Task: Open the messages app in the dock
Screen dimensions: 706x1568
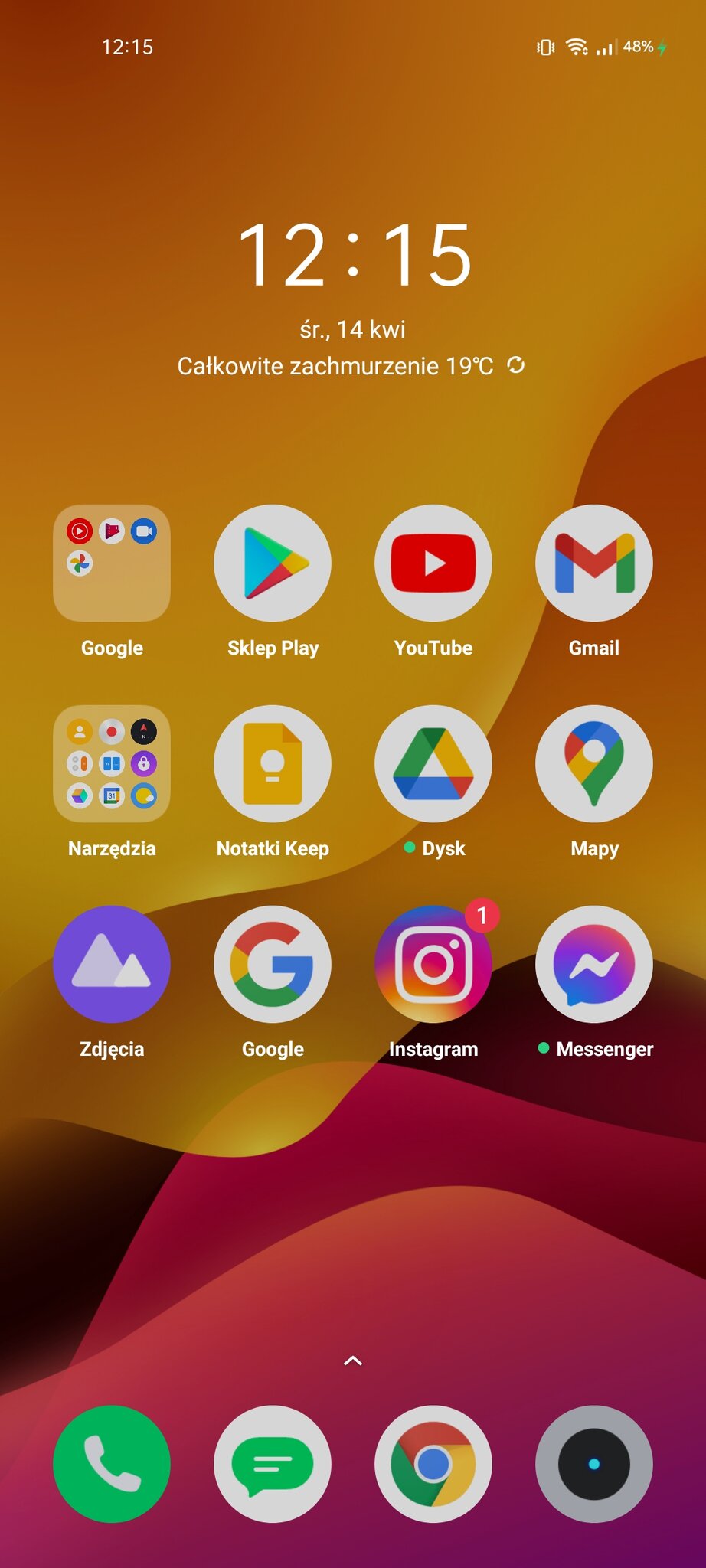Action: point(273,1464)
